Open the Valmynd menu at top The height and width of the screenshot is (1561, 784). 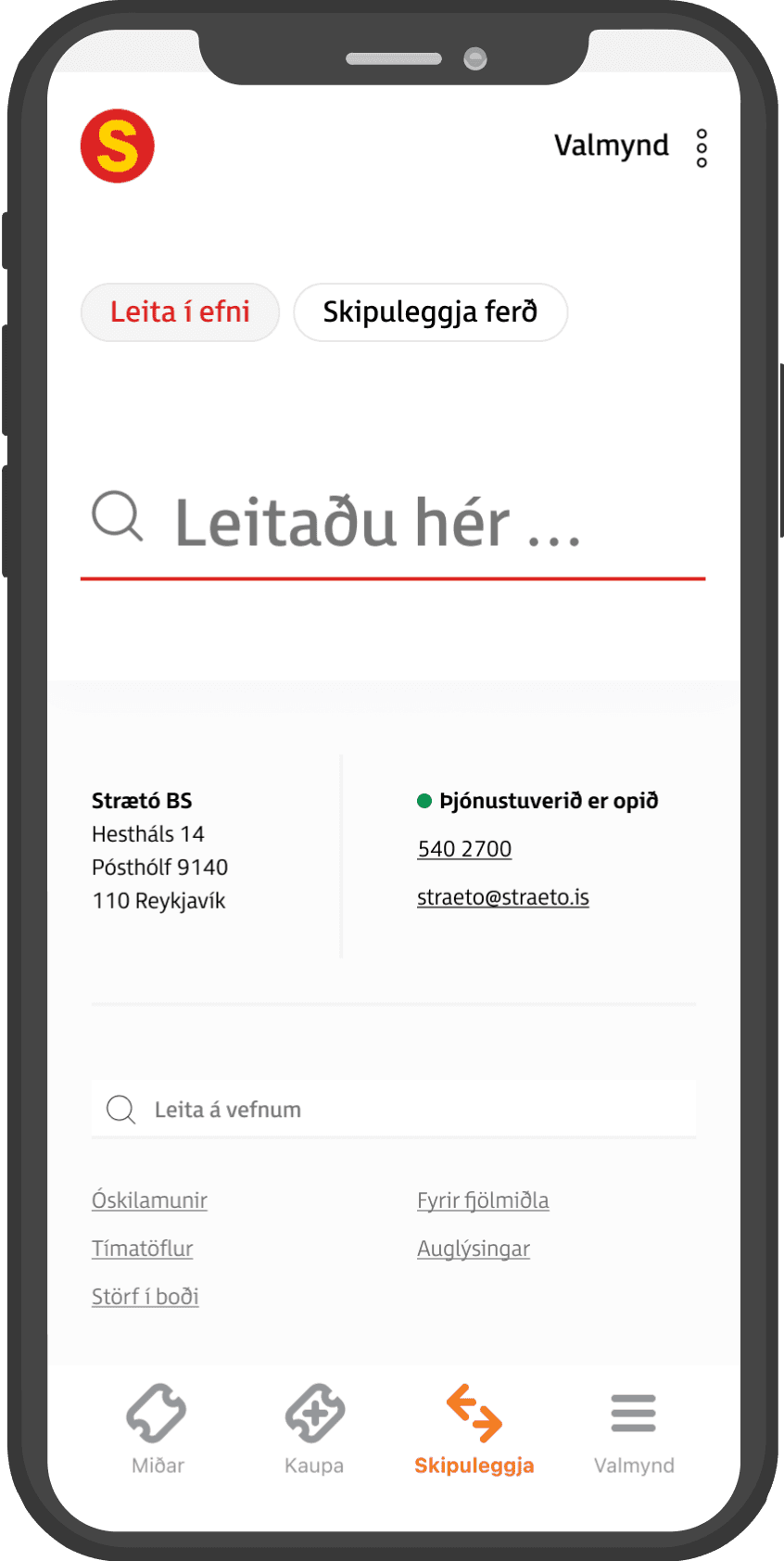[631, 146]
